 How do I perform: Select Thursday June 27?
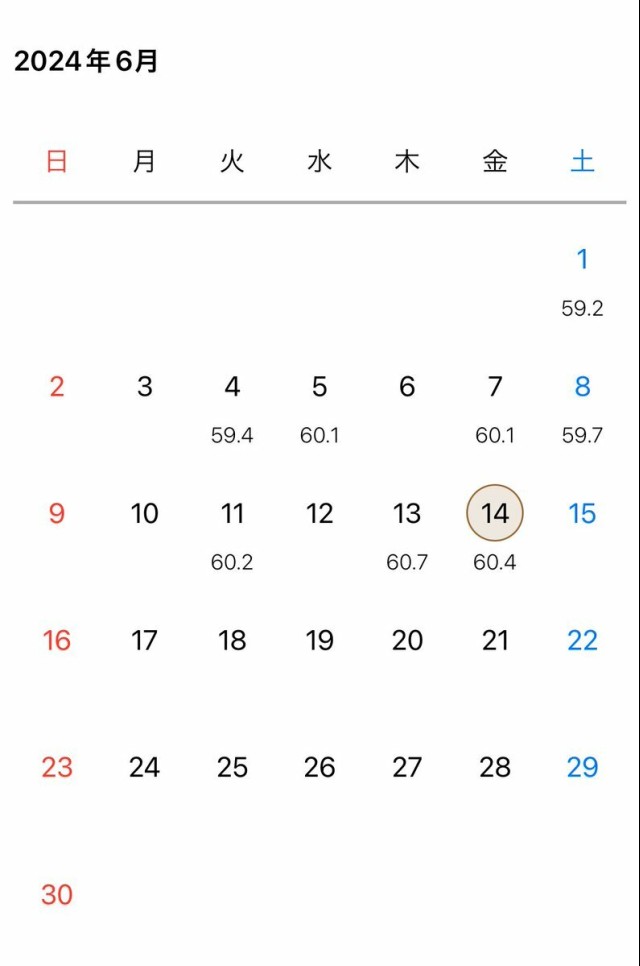407,768
